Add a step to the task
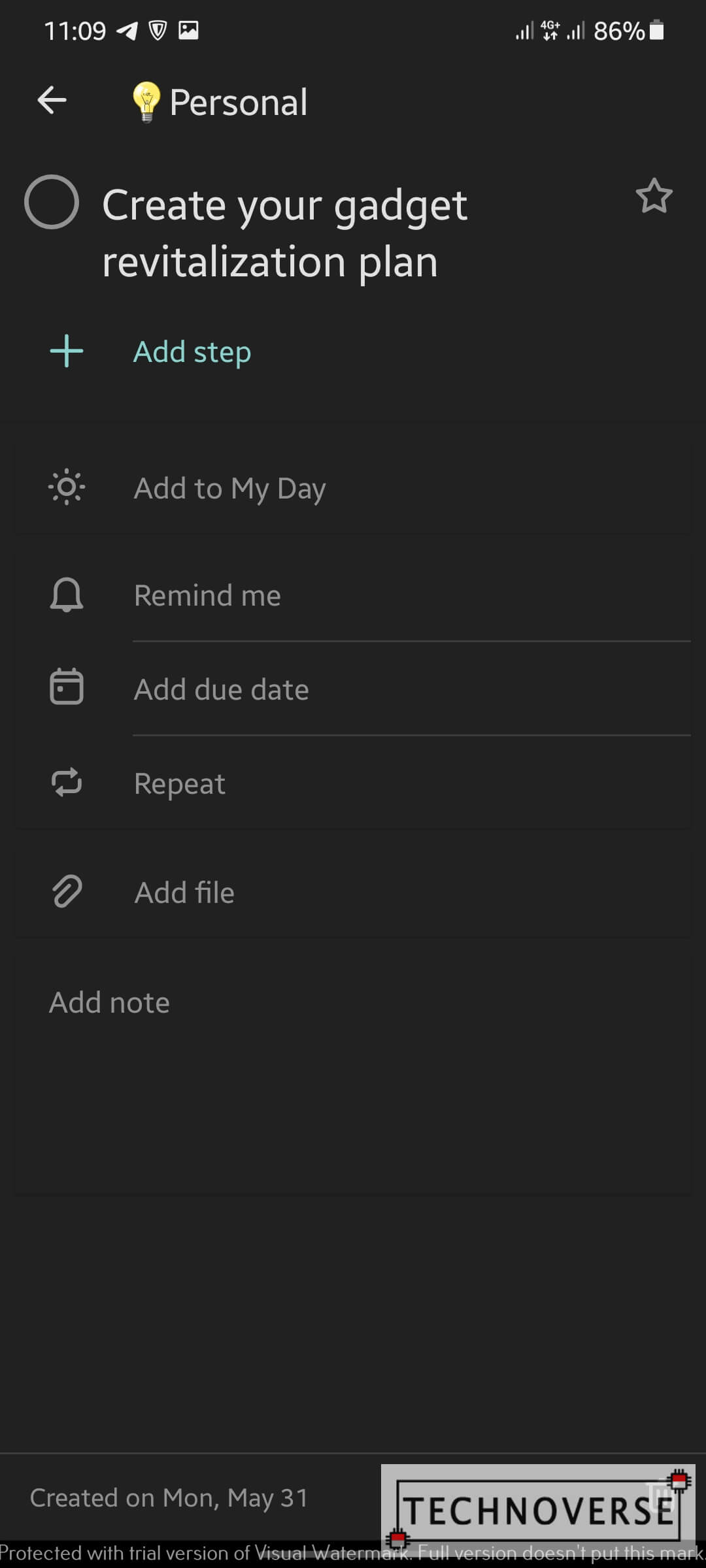706x1568 pixels. (x=353, y=351)
